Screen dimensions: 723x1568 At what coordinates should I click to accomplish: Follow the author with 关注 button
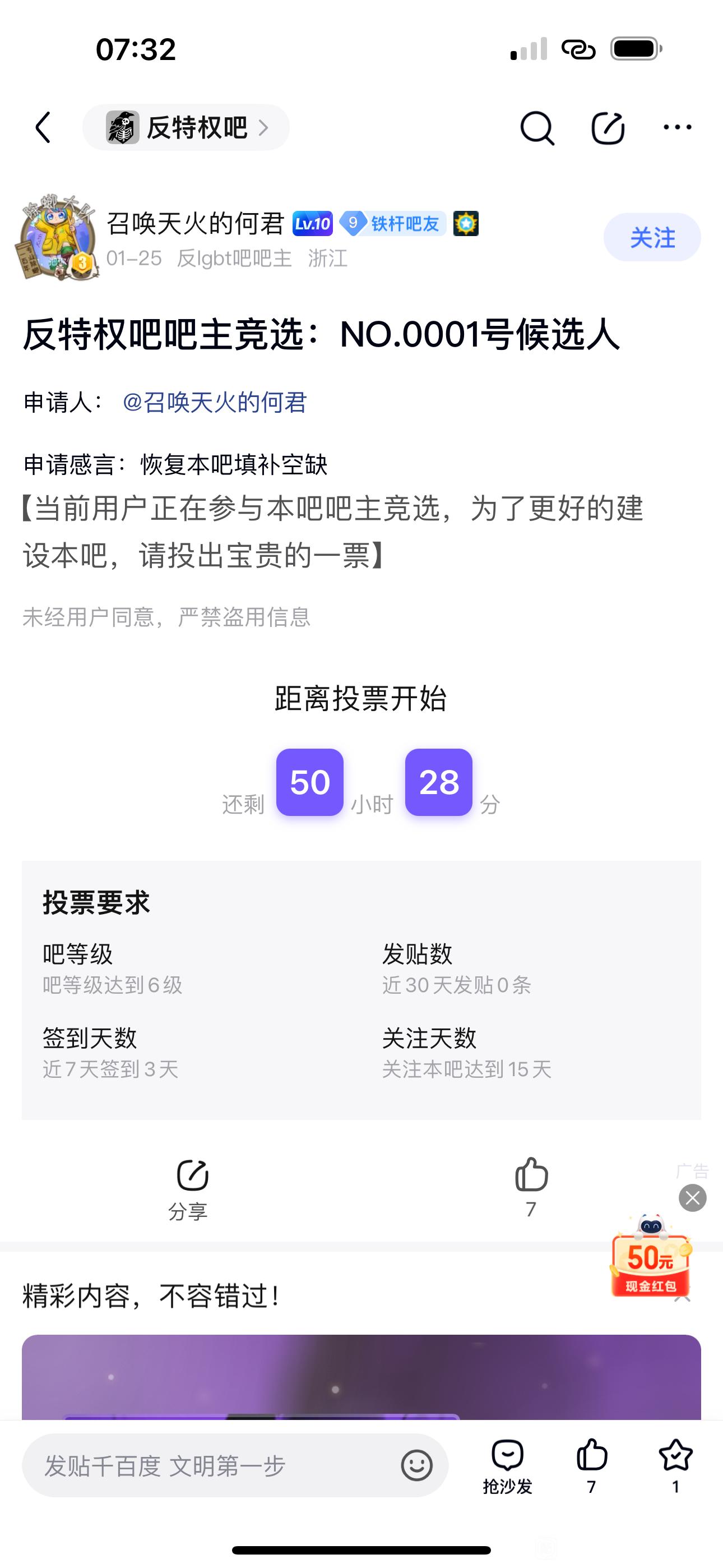[652, 237]
